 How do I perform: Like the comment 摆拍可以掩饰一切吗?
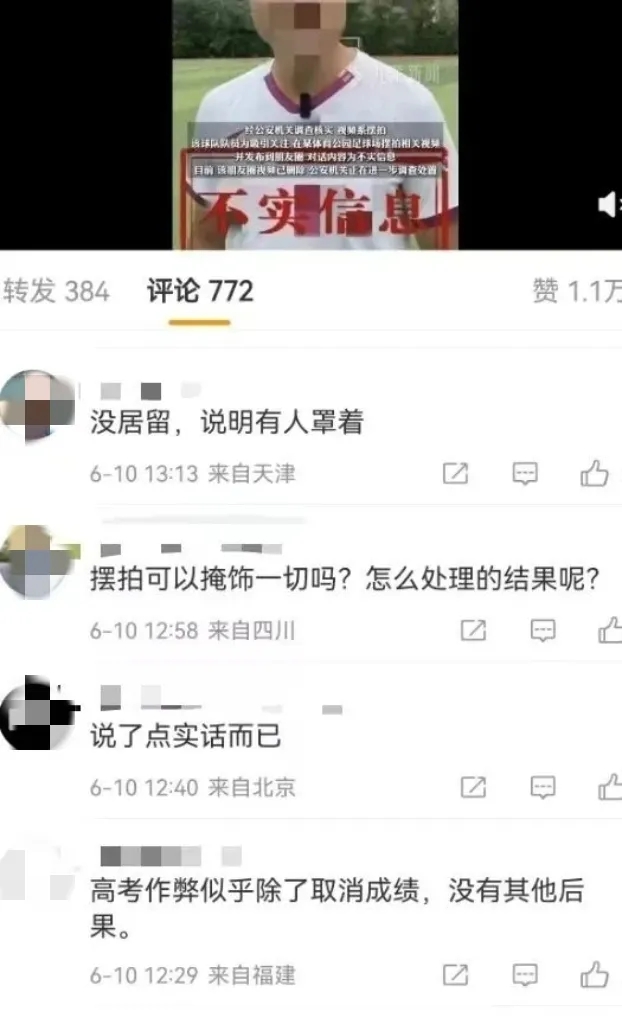click(x=609, y=630)
